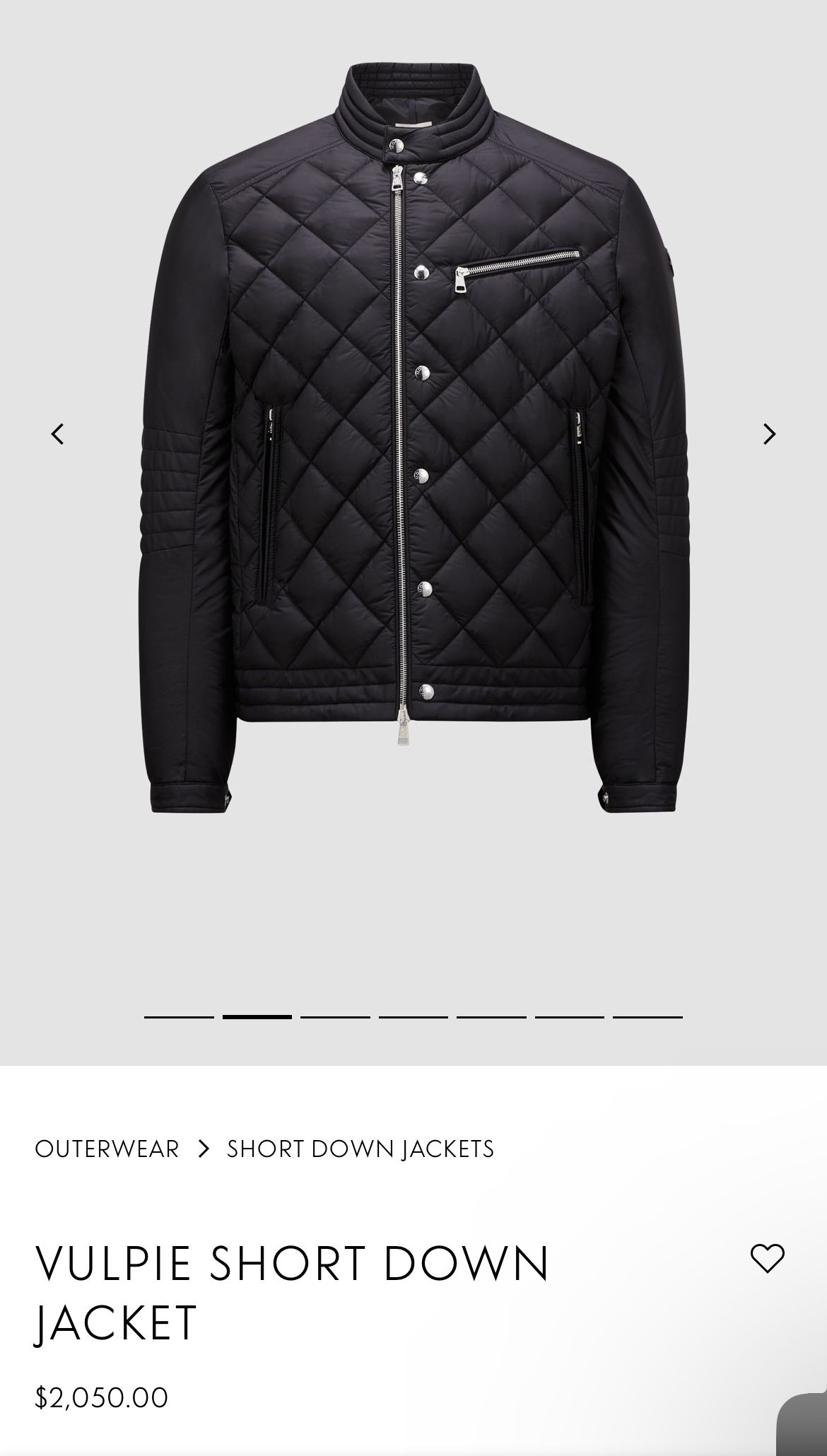
Task: Open the Short Down Jackets breadcrumb
Action: tap(360, 1149)
